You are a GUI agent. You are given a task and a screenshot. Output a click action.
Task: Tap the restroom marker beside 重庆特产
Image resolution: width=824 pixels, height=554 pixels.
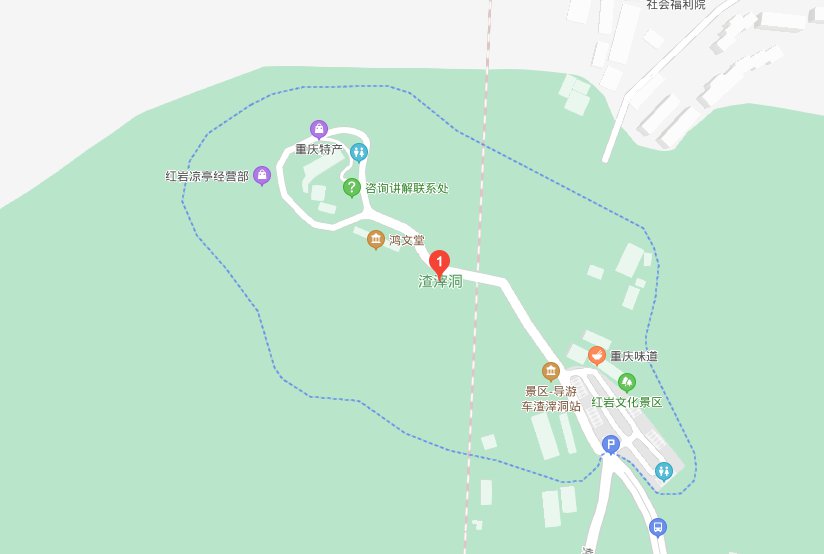click(x=359, y=152)
